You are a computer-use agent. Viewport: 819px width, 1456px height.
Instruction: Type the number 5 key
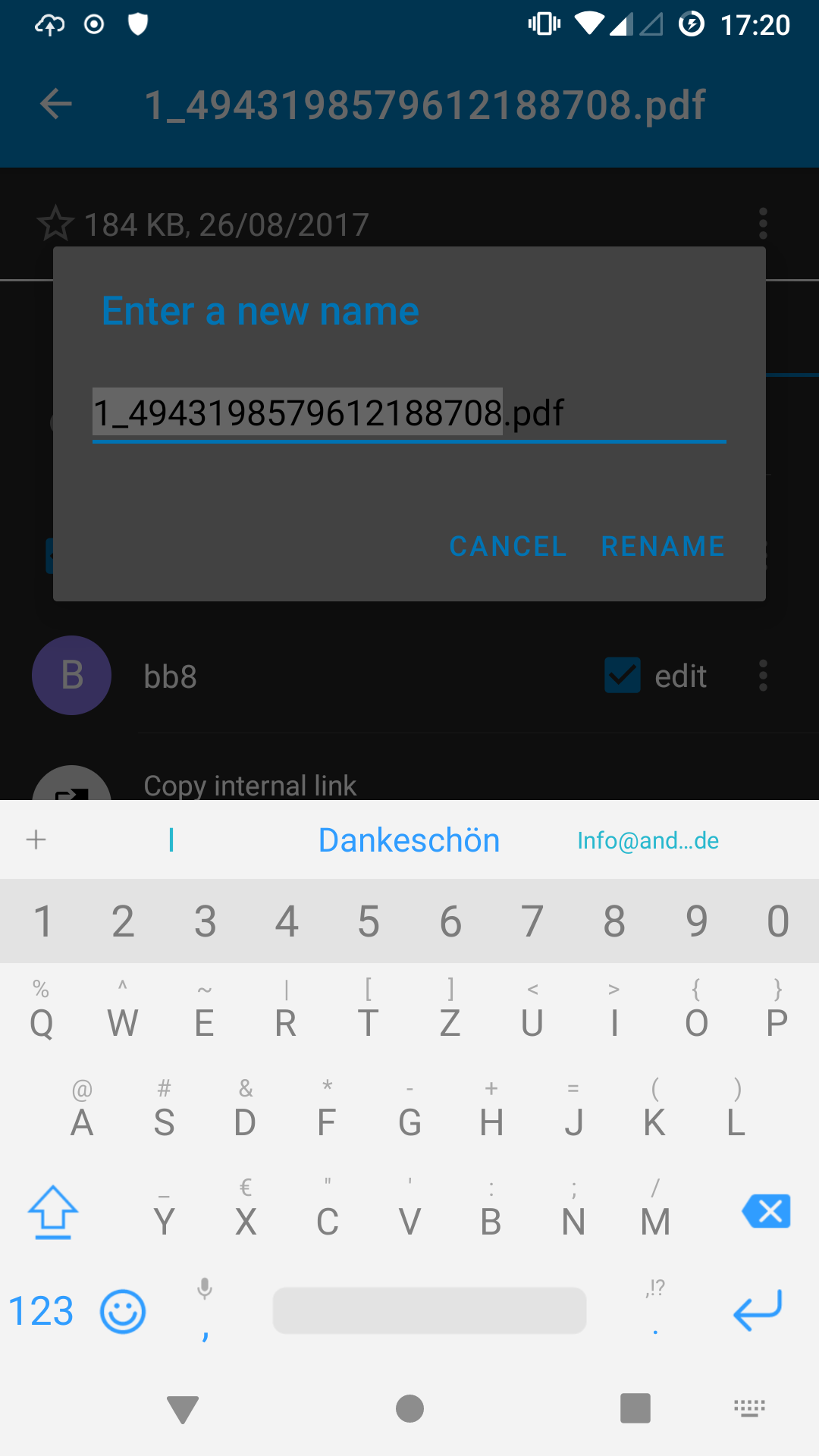pos(369,921)
